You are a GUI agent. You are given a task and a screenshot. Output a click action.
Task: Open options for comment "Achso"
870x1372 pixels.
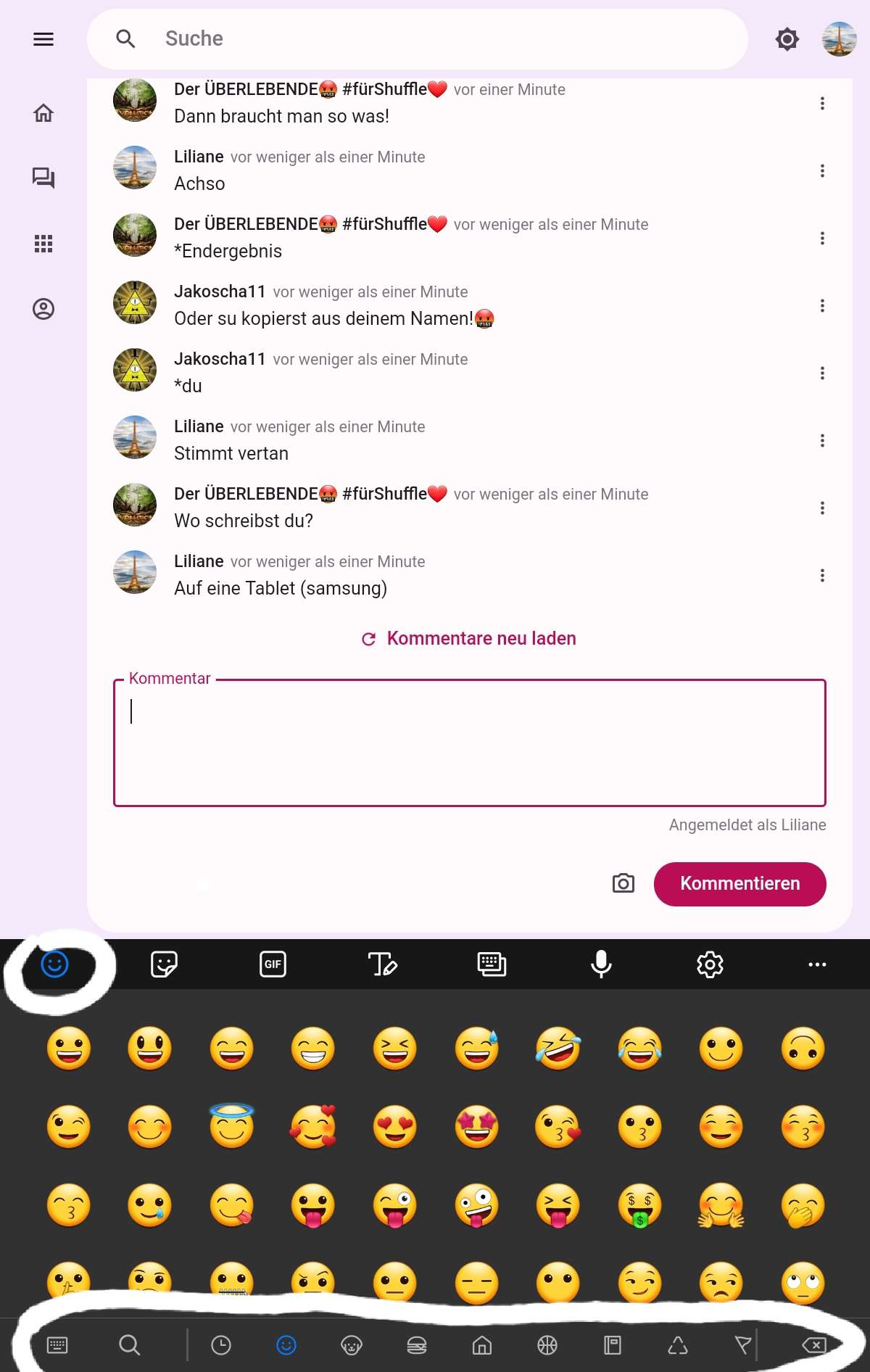pyautogui.click(x=822, y=171)
